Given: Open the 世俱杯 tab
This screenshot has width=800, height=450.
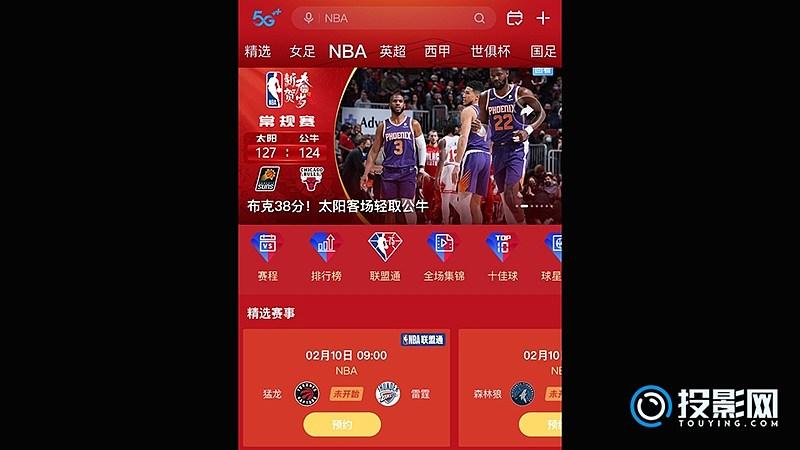Looking at the screenshot, I should point(490,51).
